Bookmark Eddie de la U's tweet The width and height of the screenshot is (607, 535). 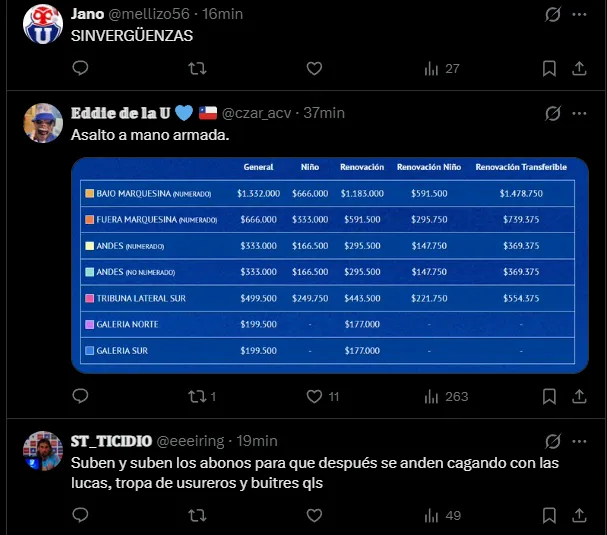click(549, 396)
